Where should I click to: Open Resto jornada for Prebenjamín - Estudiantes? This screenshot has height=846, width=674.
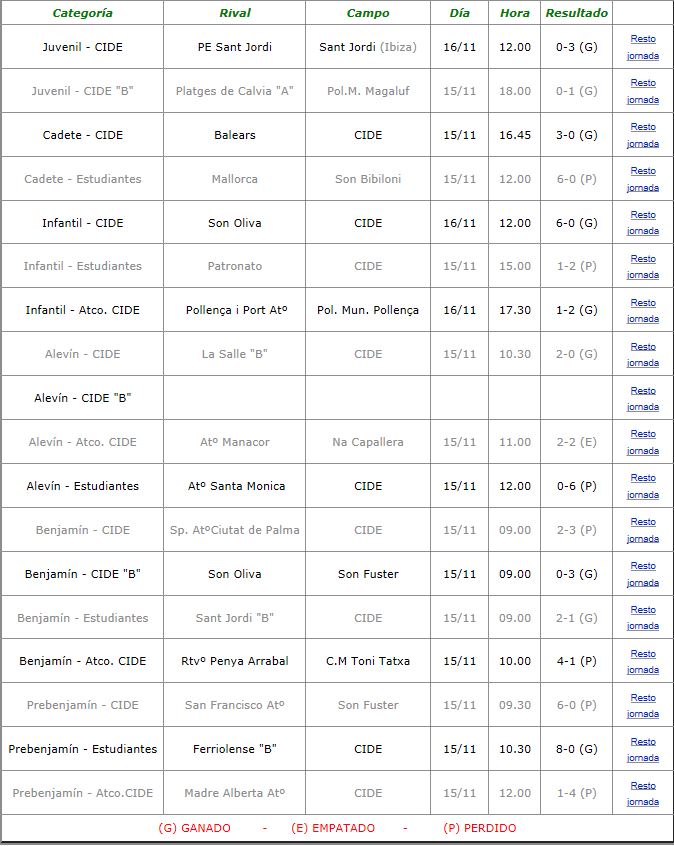click(x=643, y=743)
